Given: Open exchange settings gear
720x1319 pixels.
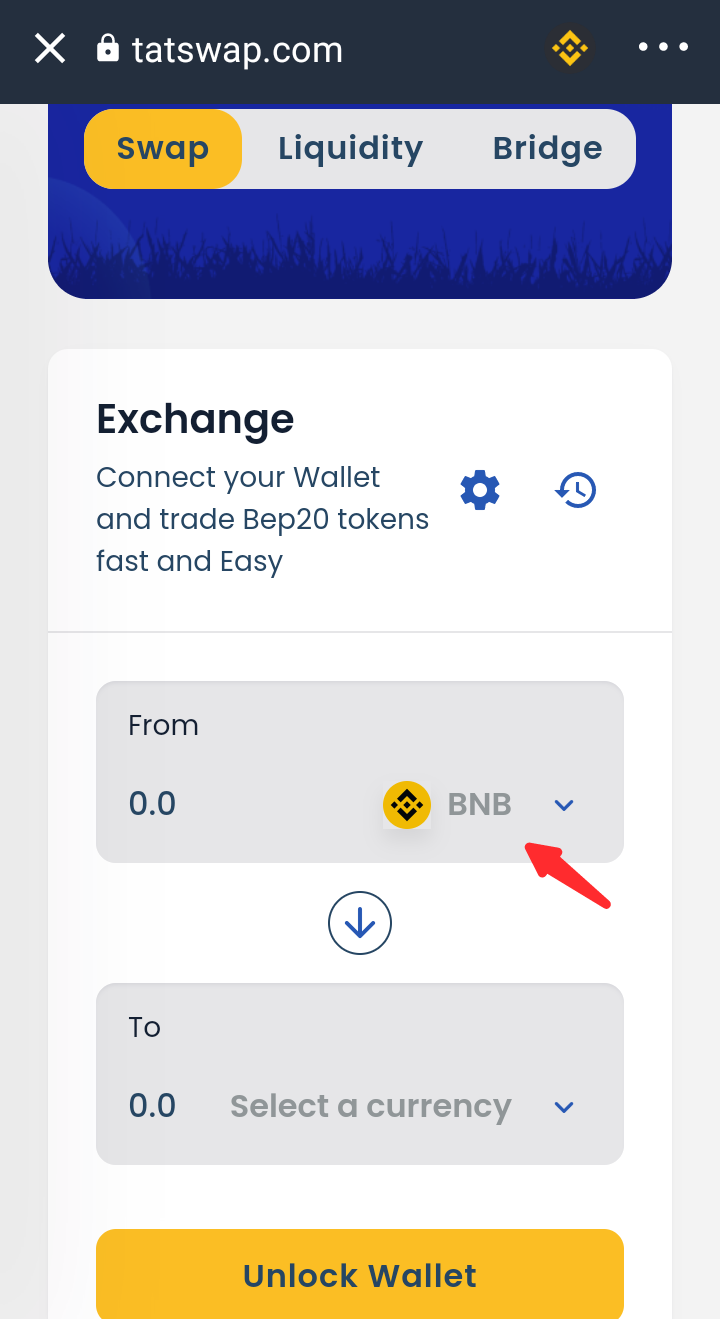Looking at the screenshot, I should [x=480, y=491].
